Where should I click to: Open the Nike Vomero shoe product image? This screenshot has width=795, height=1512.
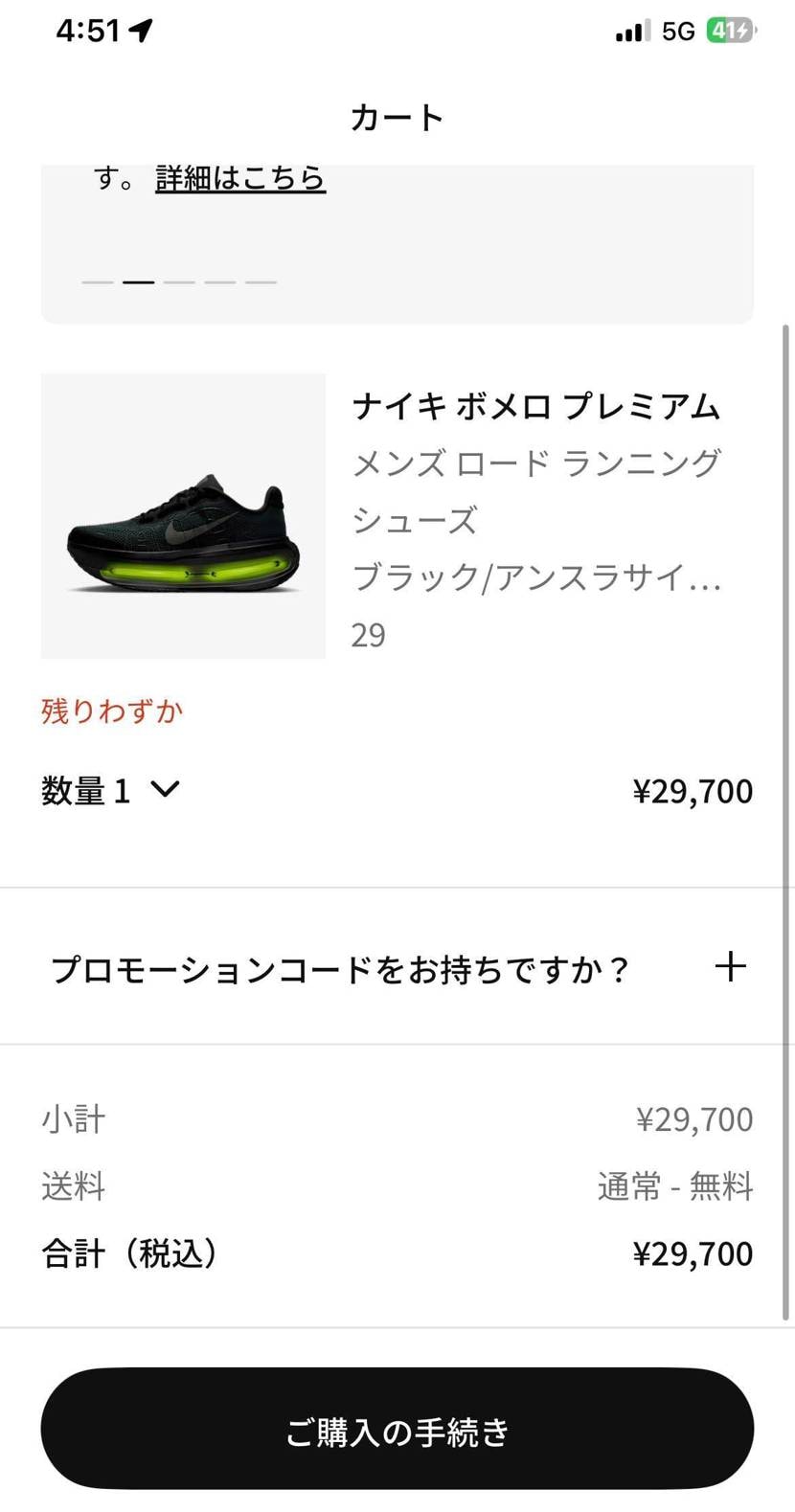pyautogui.click(x=183, y=516)
